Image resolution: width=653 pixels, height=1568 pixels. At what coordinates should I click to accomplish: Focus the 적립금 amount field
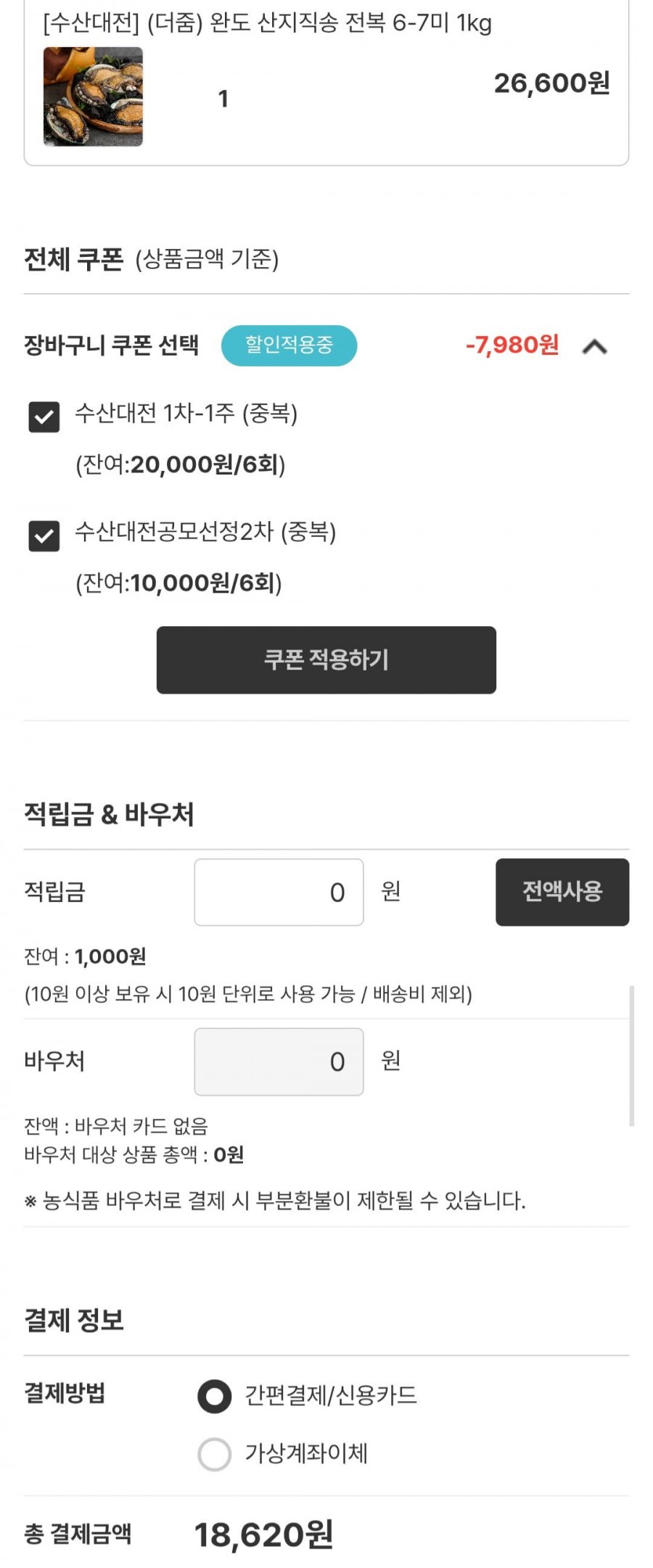(x=279, y=892)
